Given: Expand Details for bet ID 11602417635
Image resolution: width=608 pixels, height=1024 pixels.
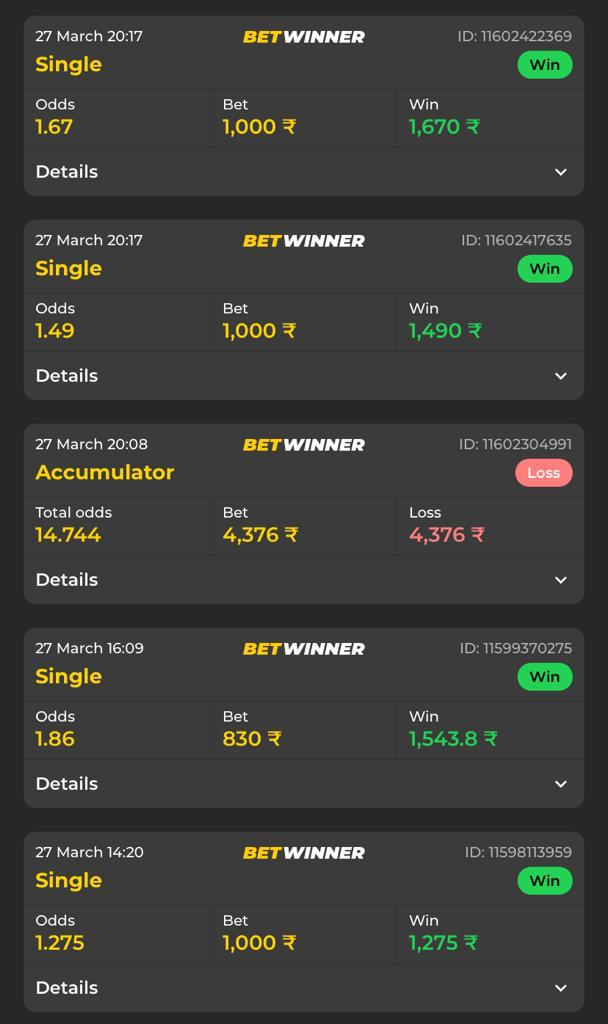Looking at the screenshot, I should click(560, 376).
